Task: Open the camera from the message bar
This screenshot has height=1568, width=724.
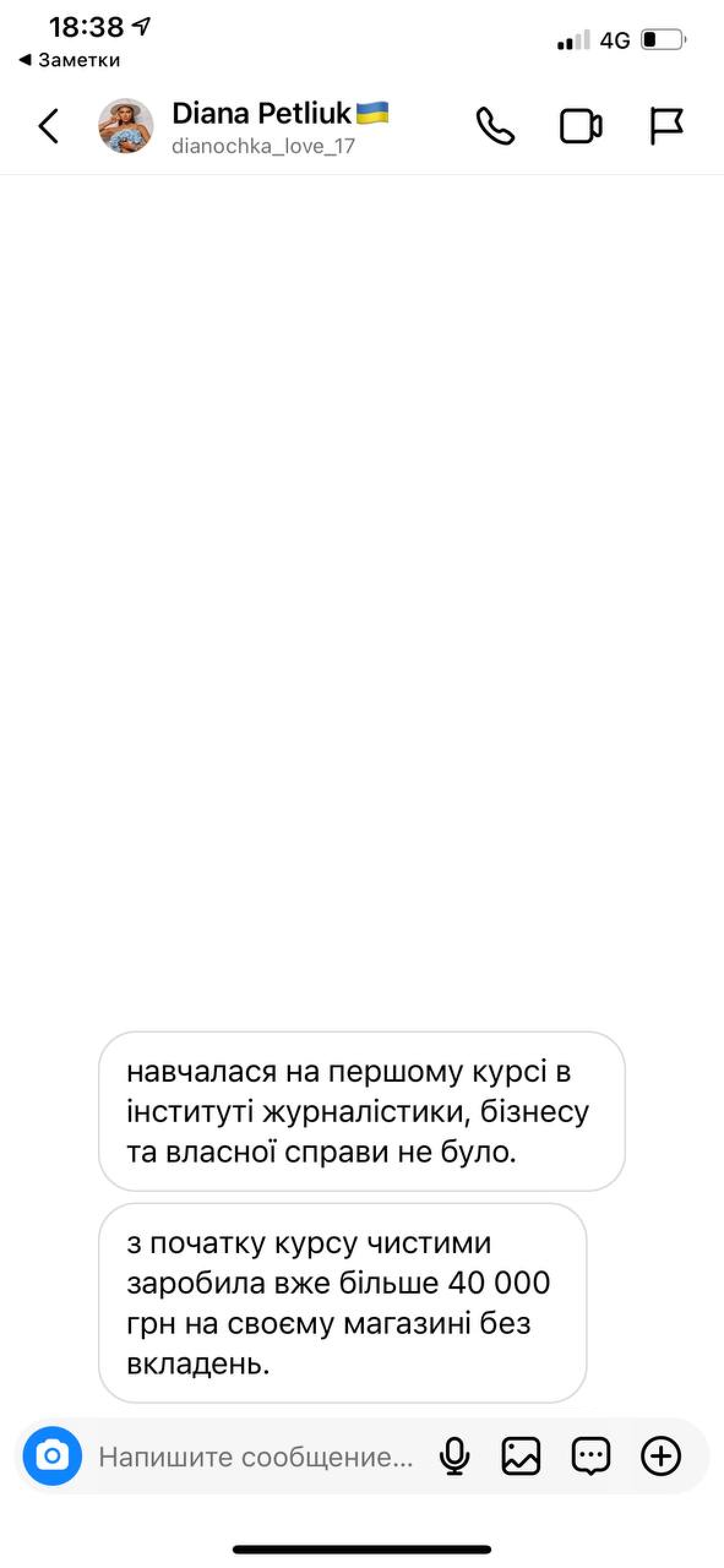Action: [x=53, y=1455]
